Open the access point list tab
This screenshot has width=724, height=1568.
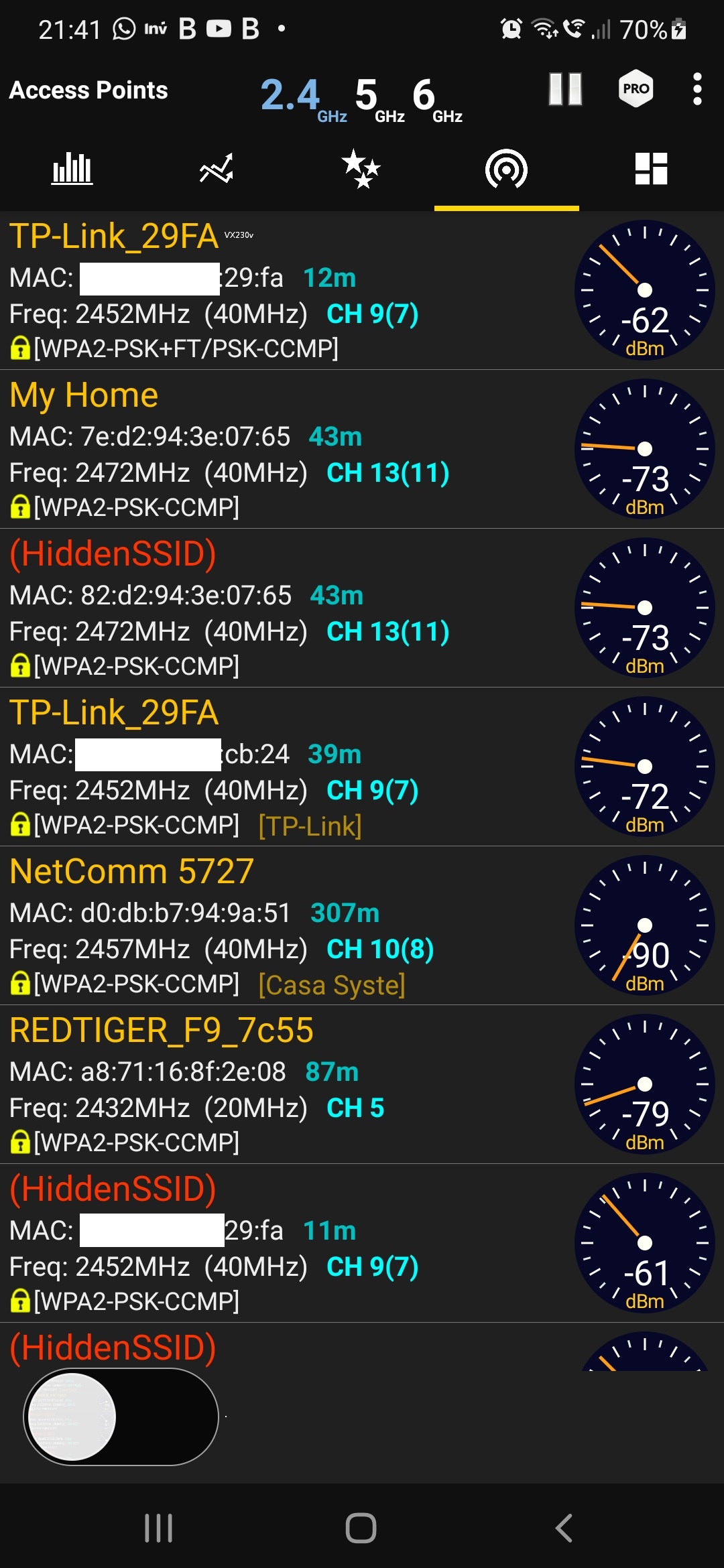[506, 169]
